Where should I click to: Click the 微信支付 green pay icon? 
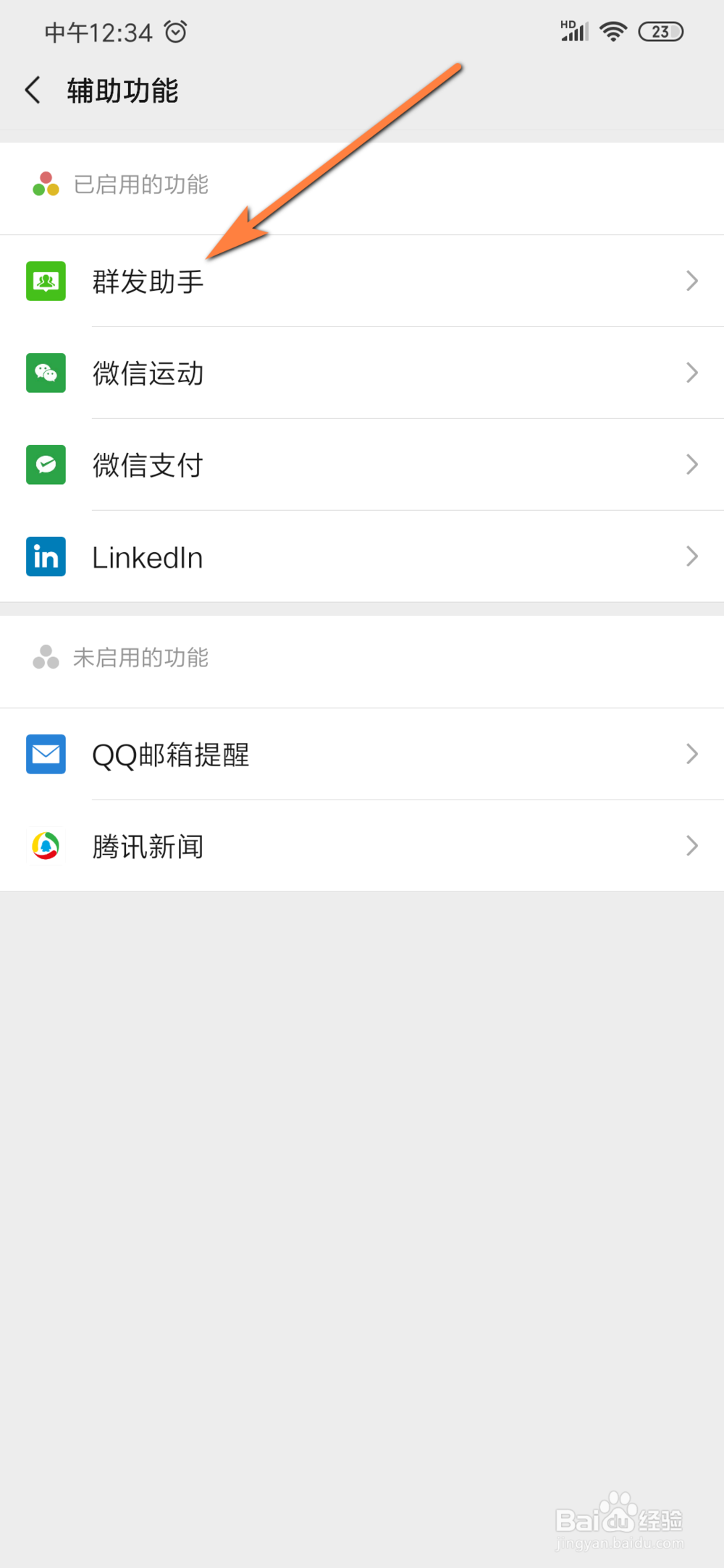46,465
